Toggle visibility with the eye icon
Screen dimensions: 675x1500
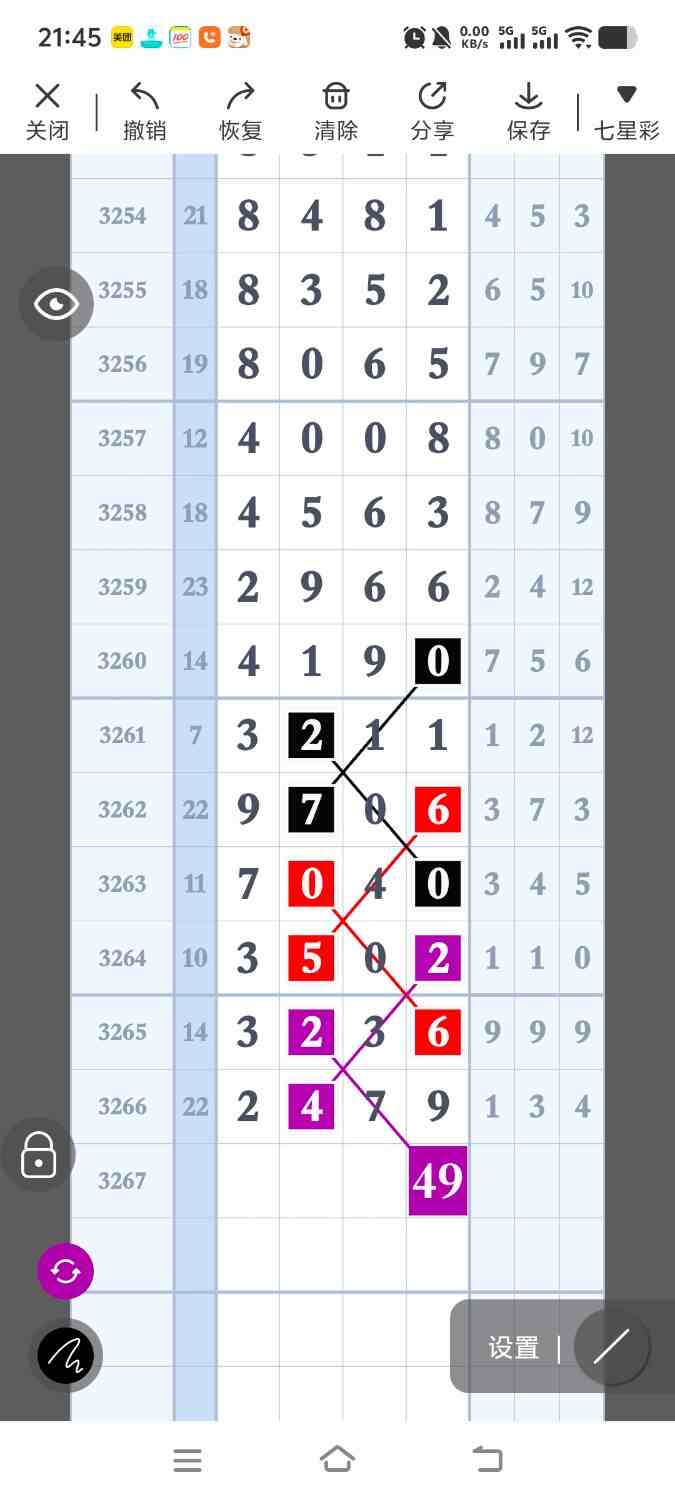tap(56, 304)
